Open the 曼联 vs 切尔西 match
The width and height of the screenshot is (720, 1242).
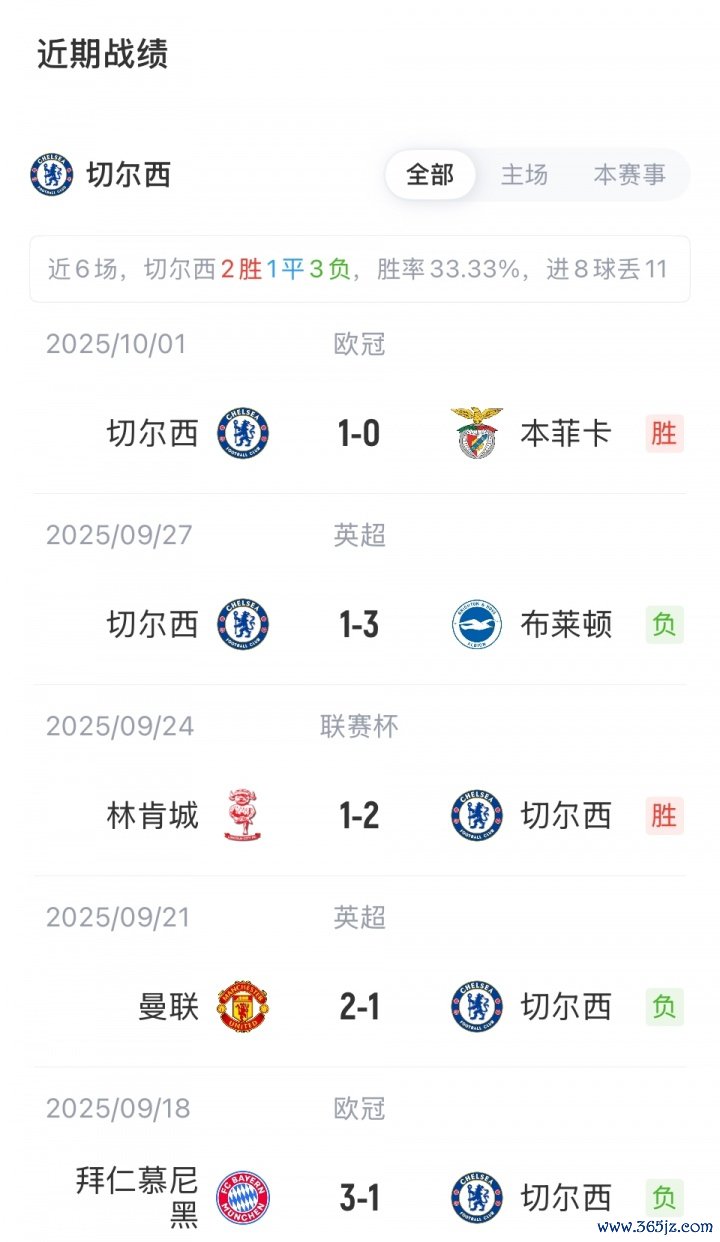pos(359,1006)
